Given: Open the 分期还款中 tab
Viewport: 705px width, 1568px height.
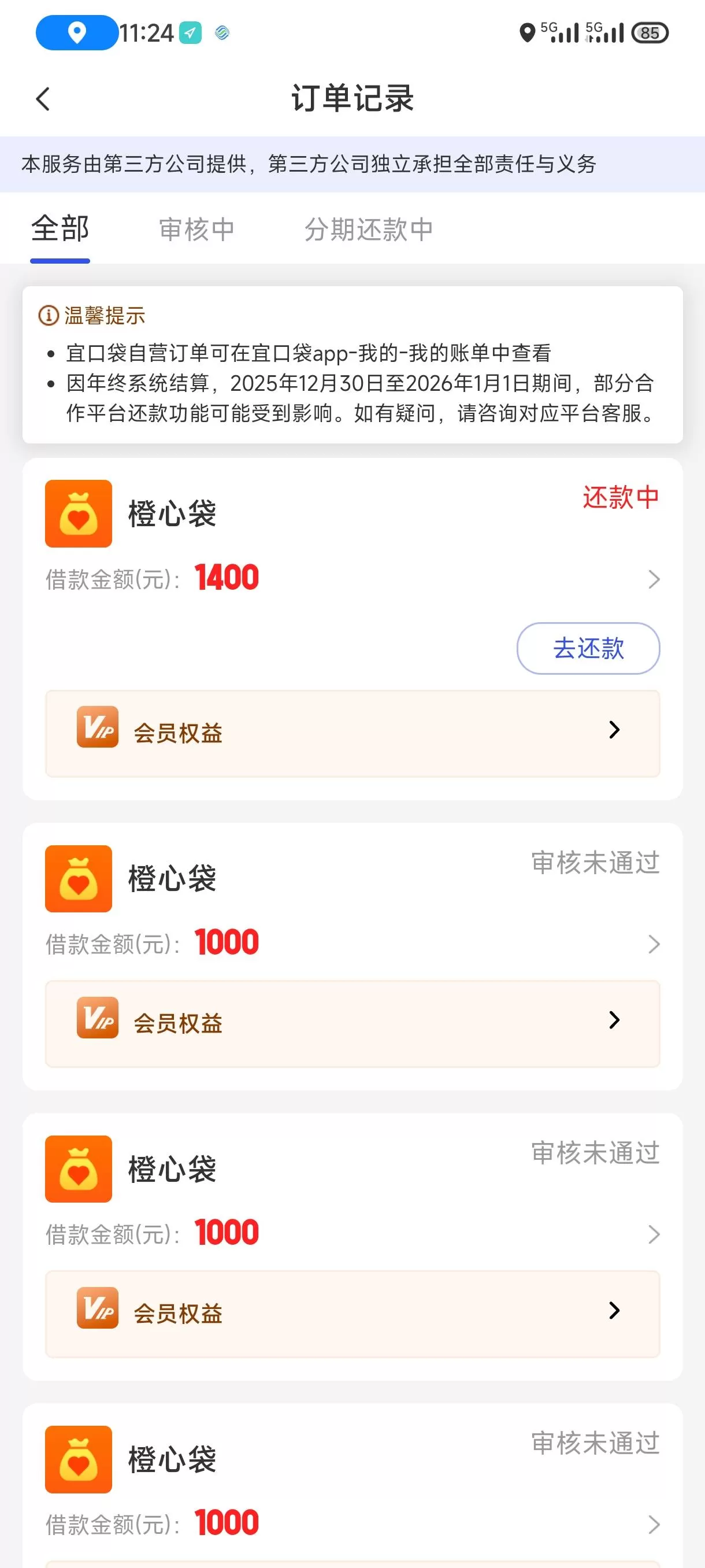Looking at the screenshot, I should pyautogui.click(x=368, y=230).
